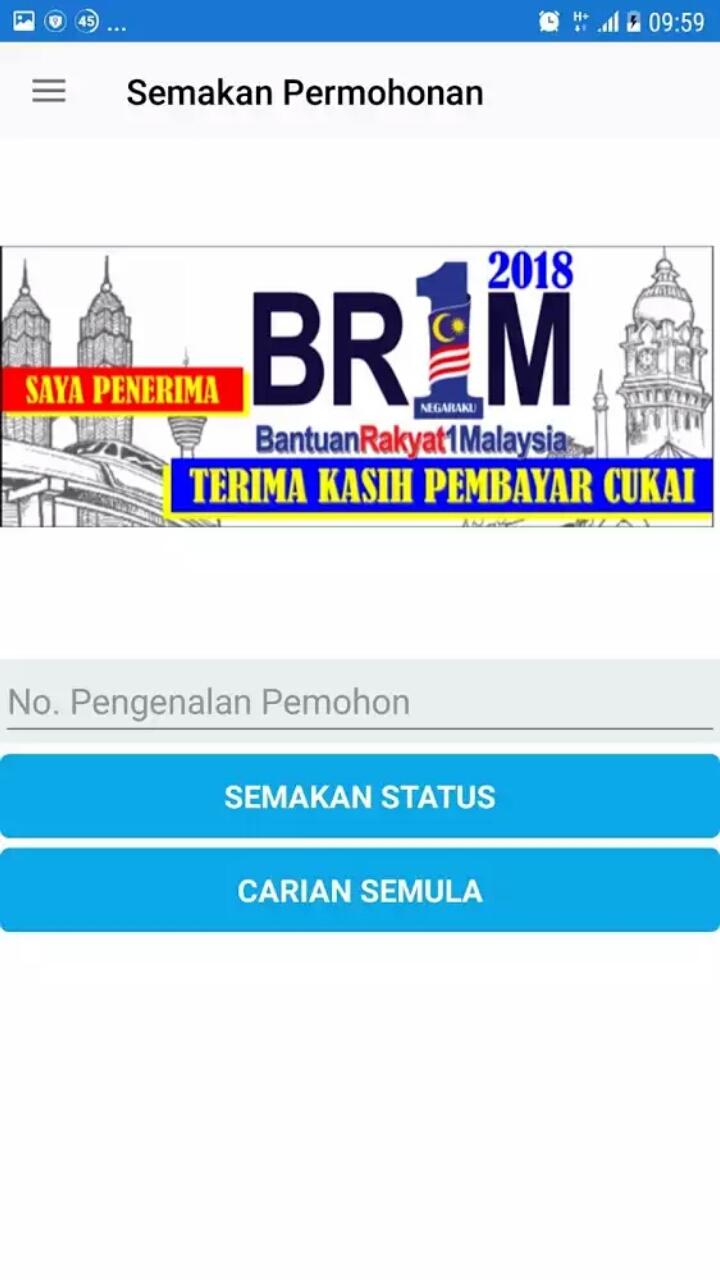The height and width of the screenshot is (1280, 720).
Task: Reset search with Carian Semula
Action: pyautogui.click(x=360, y=890)
